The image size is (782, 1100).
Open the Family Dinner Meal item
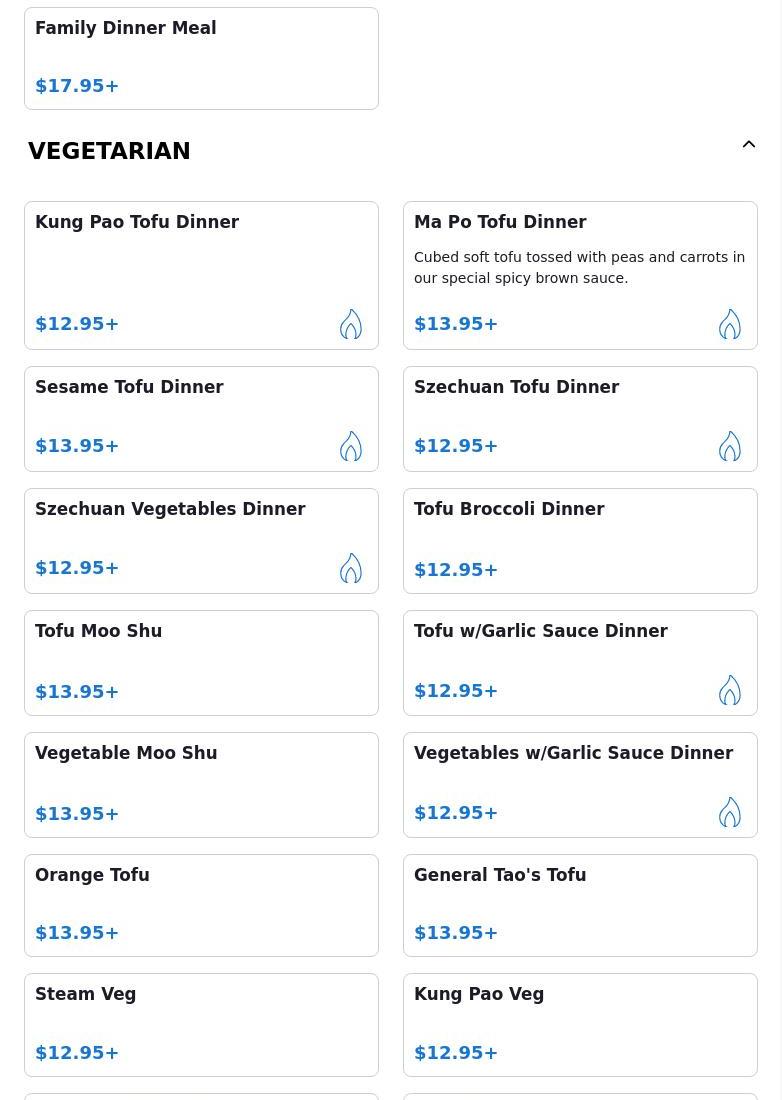201,58
